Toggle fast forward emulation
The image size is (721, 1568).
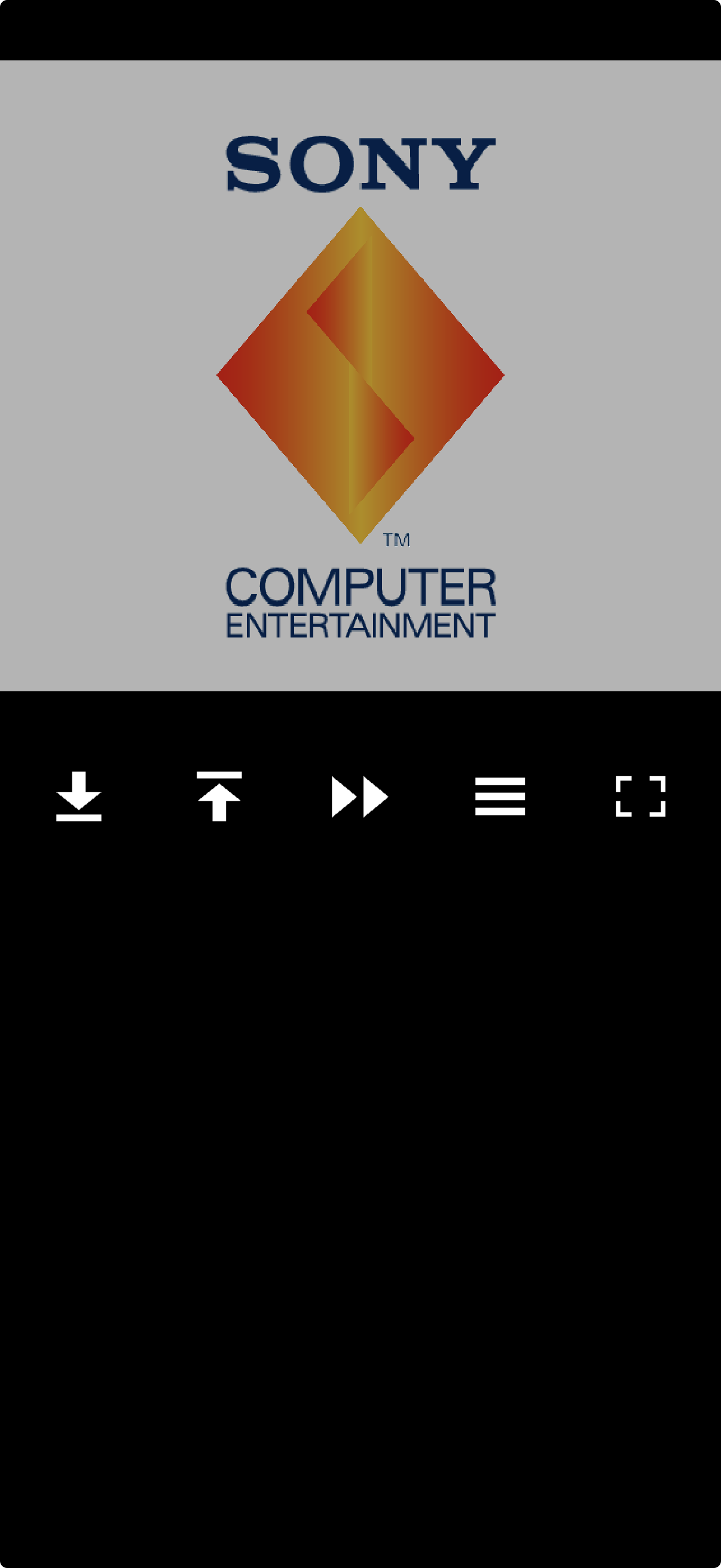[x=359, y=796]
